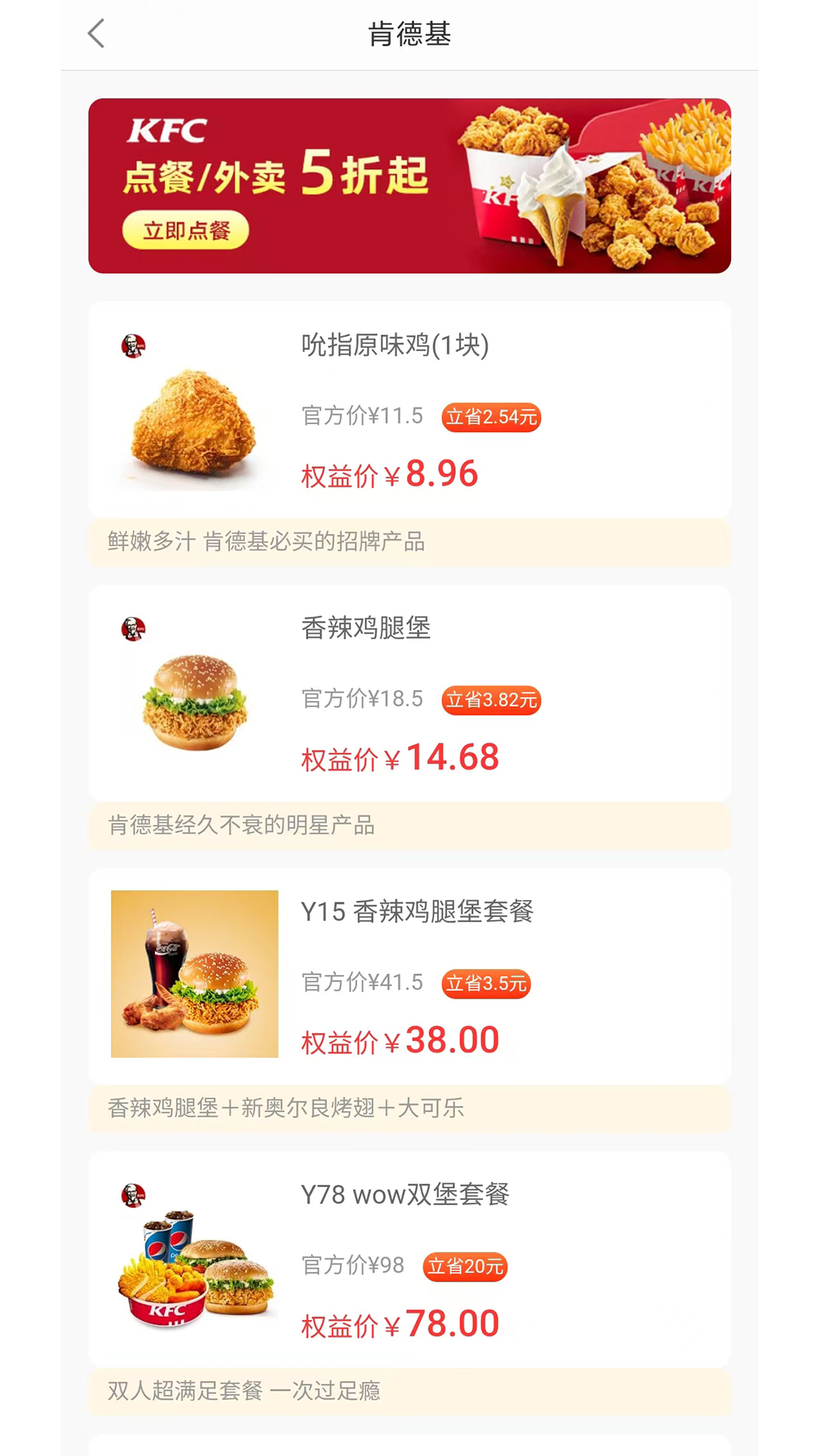Image resolution: width=819 pixels, height=1456 pixels.
Task: Click the KFC logo in the red banner
Action: (168, 132)
